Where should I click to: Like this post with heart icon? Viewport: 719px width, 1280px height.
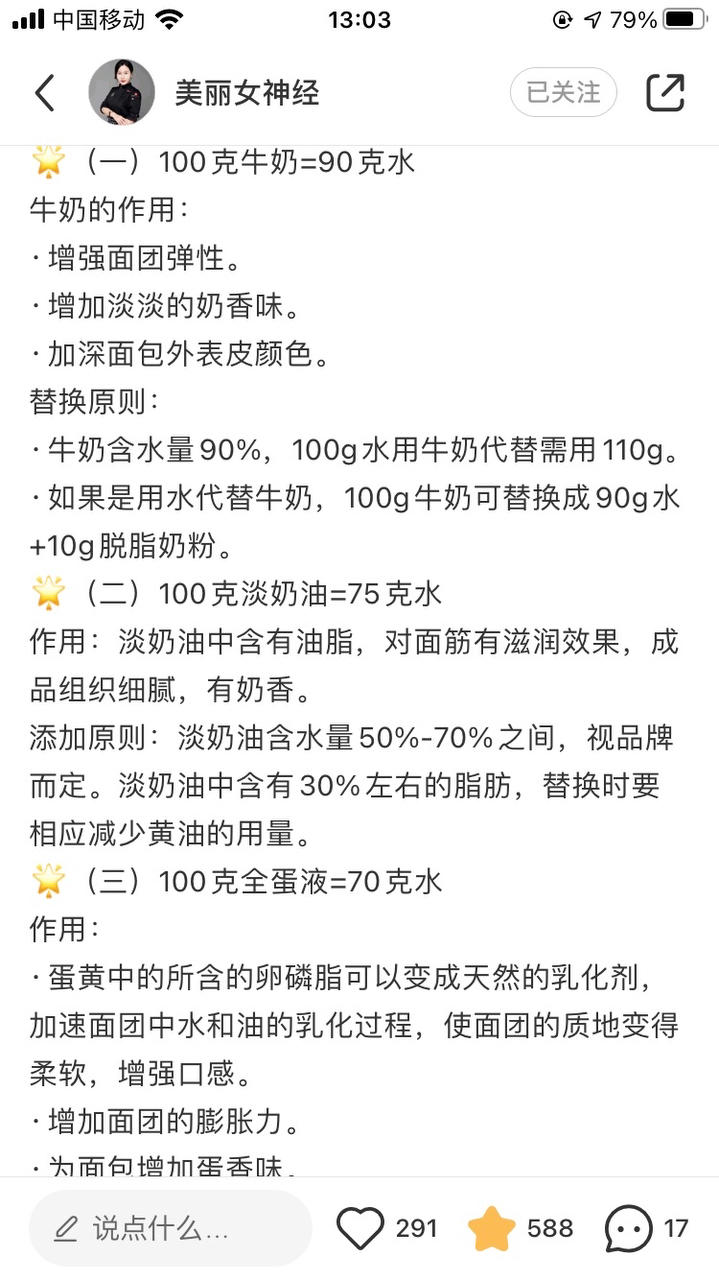coord(360,1228)
